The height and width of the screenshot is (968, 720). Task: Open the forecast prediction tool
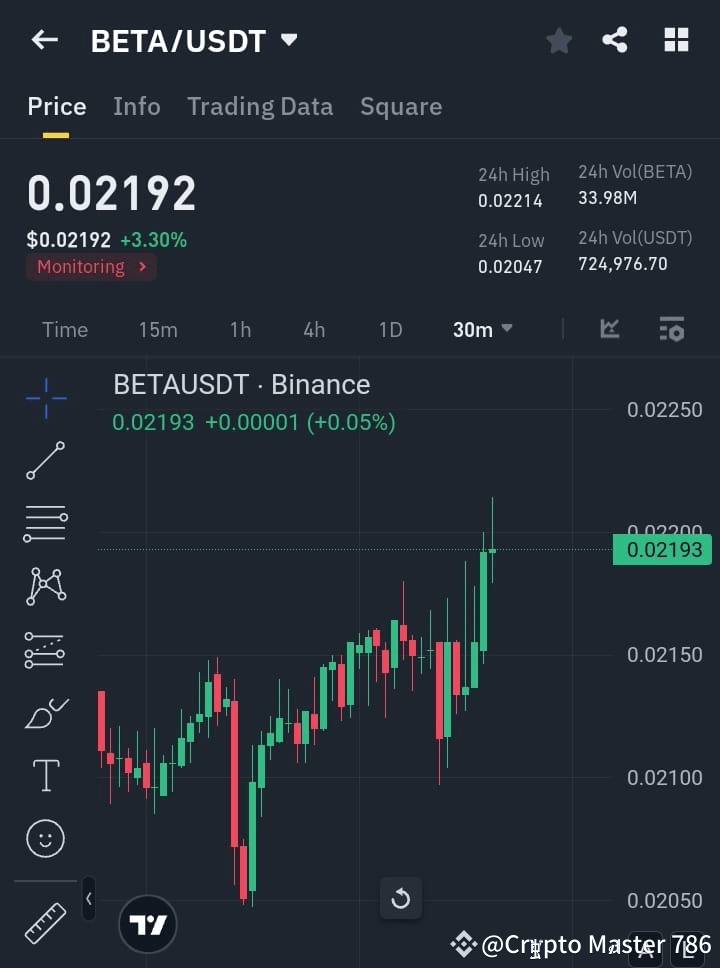[45, 649]
